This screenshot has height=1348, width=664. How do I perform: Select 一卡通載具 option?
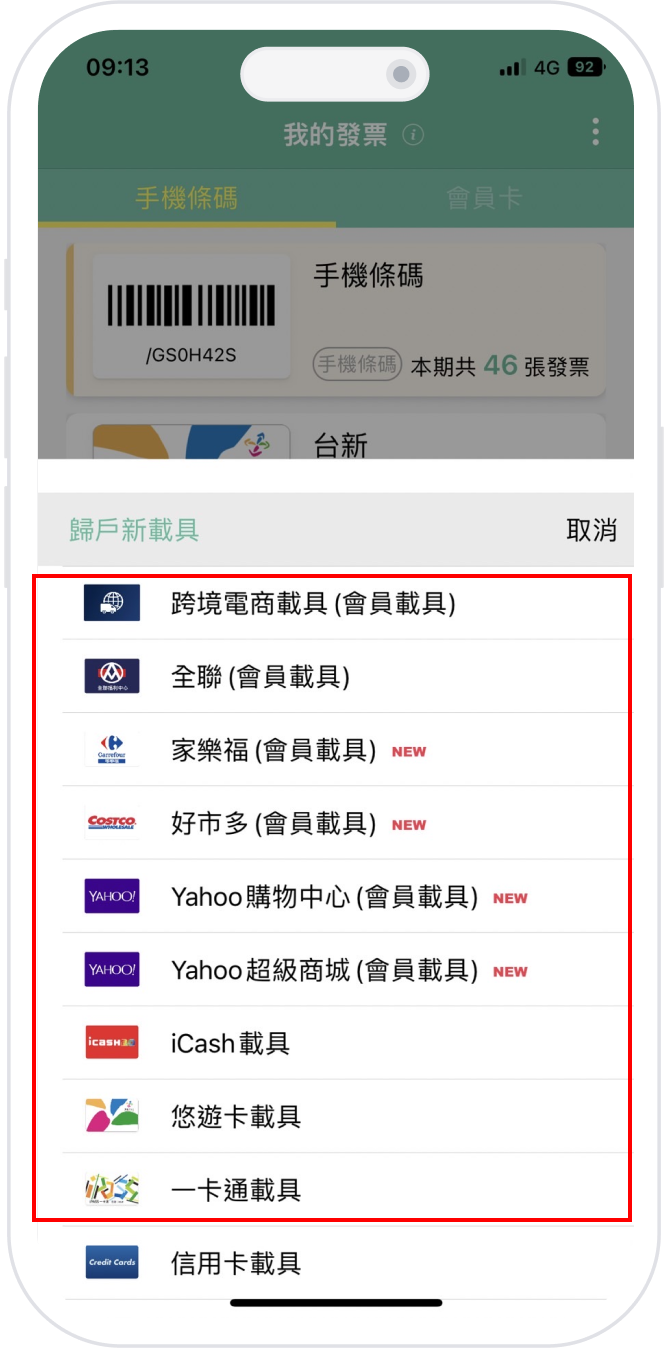click(x=236, y=1190)
